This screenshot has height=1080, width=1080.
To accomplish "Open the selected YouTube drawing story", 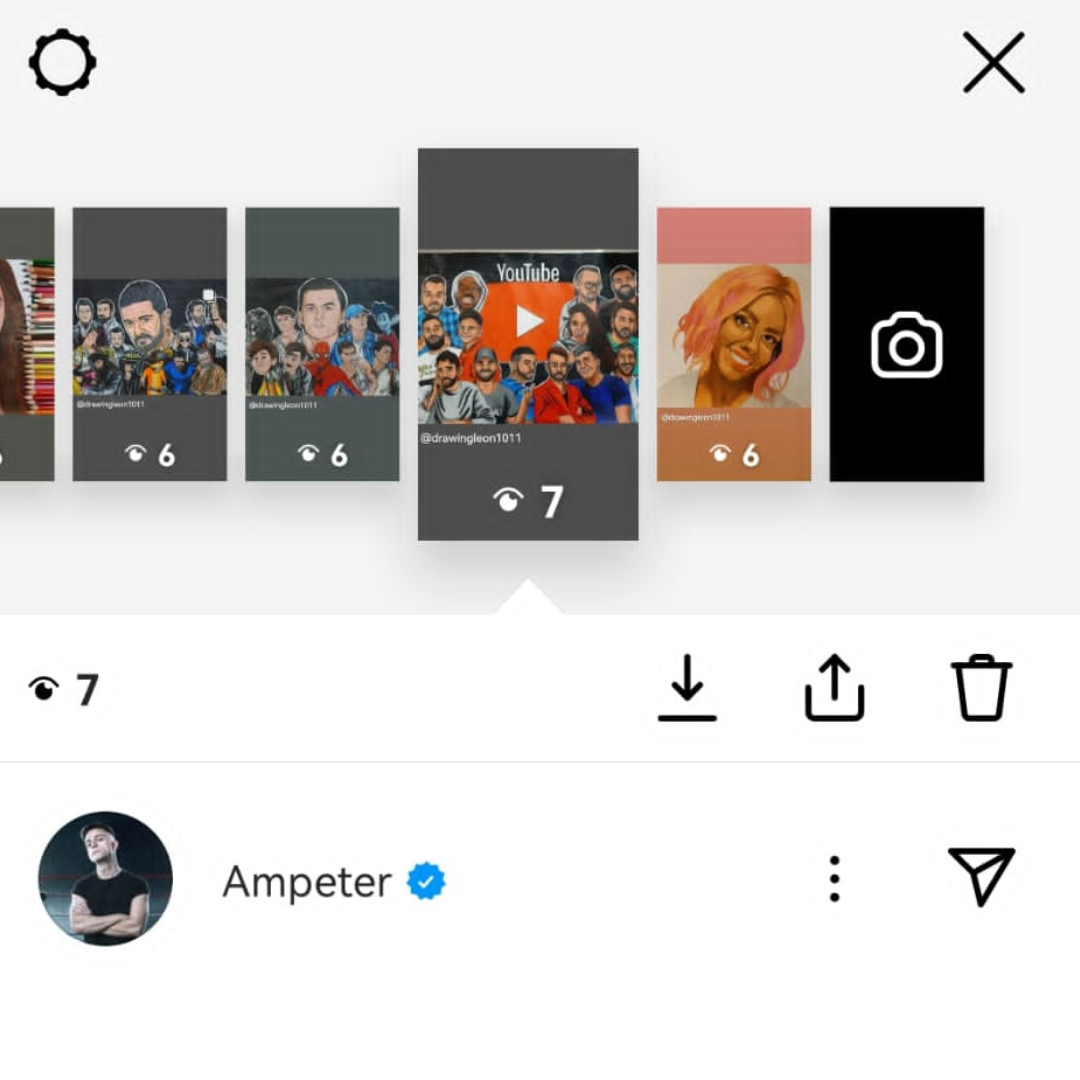I will point(527,345).
